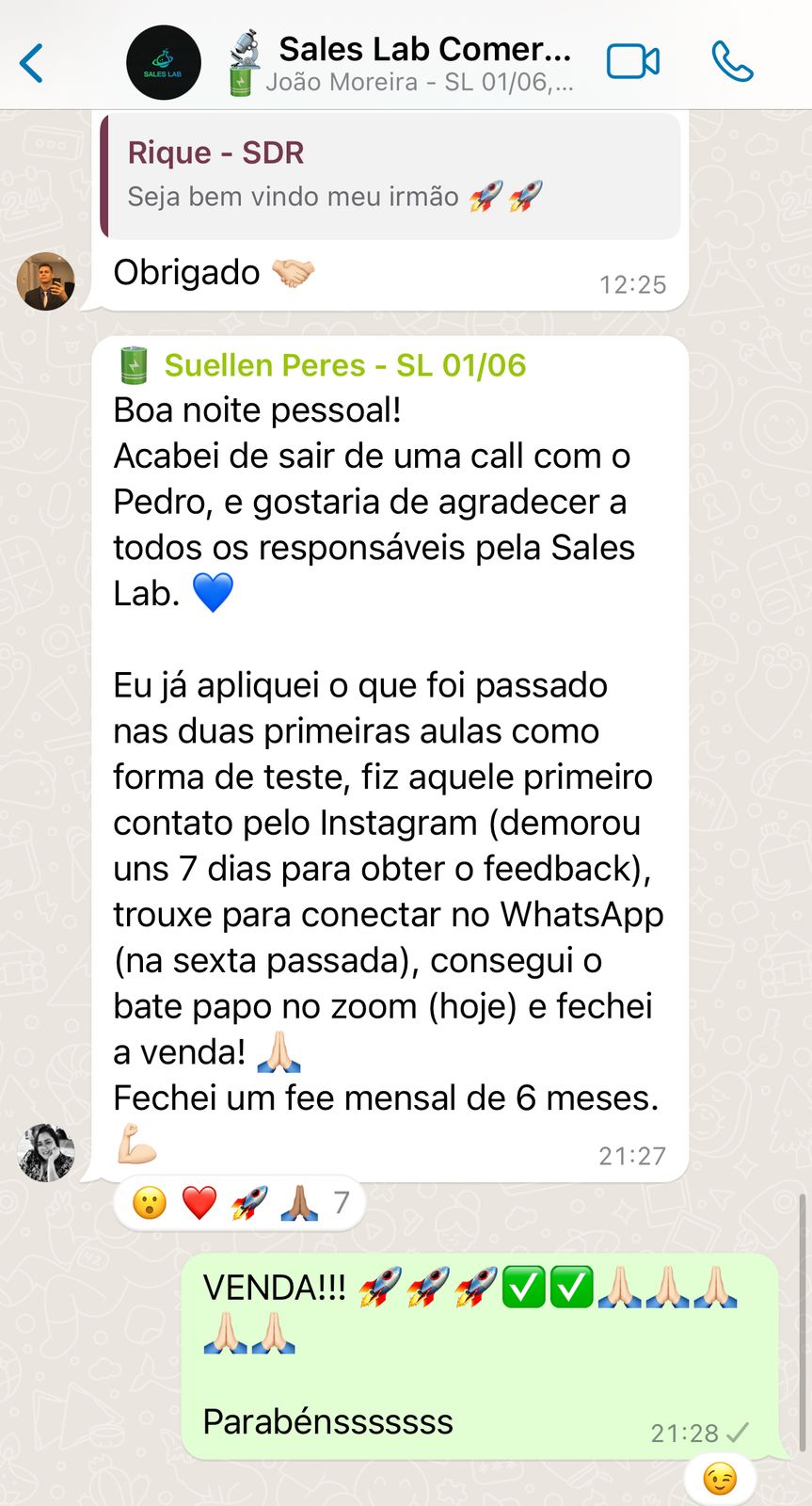
Task: View reactions on Suellen Peres's message
Action: click(239, 1202)
